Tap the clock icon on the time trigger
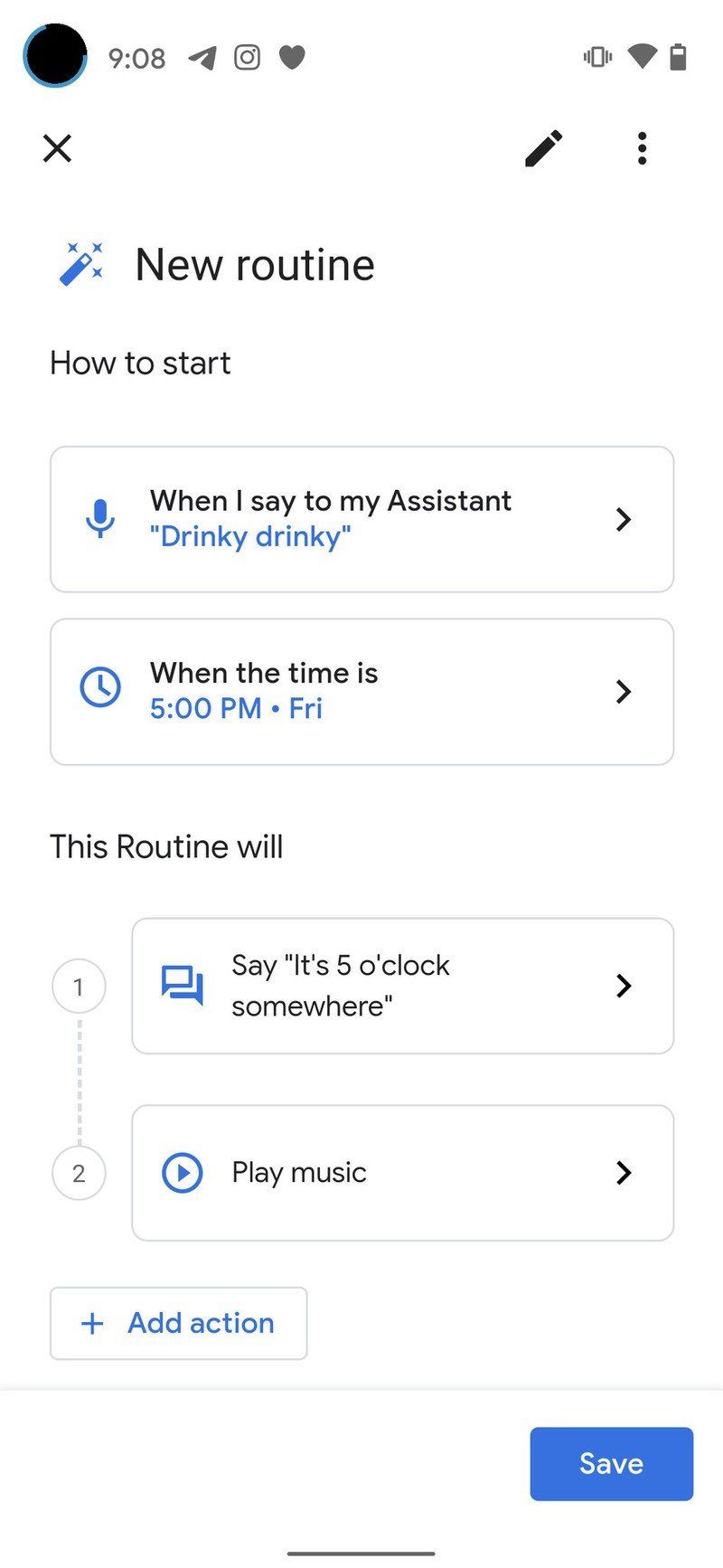Image resolution: width=723 pixels, height=1568 pixels. [101, 689]
